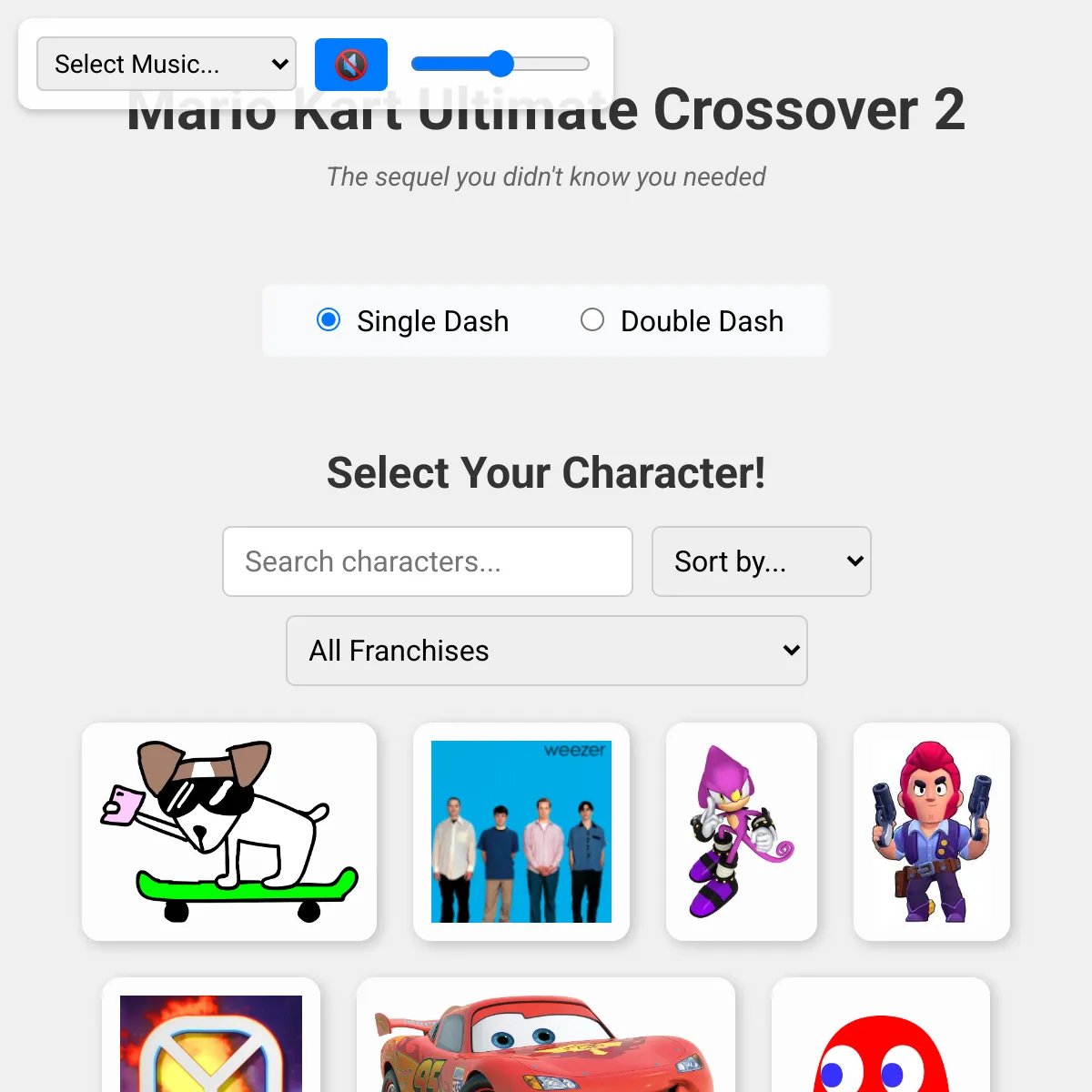
Task: Open the All Franchises filter
Action: point(546,651)
